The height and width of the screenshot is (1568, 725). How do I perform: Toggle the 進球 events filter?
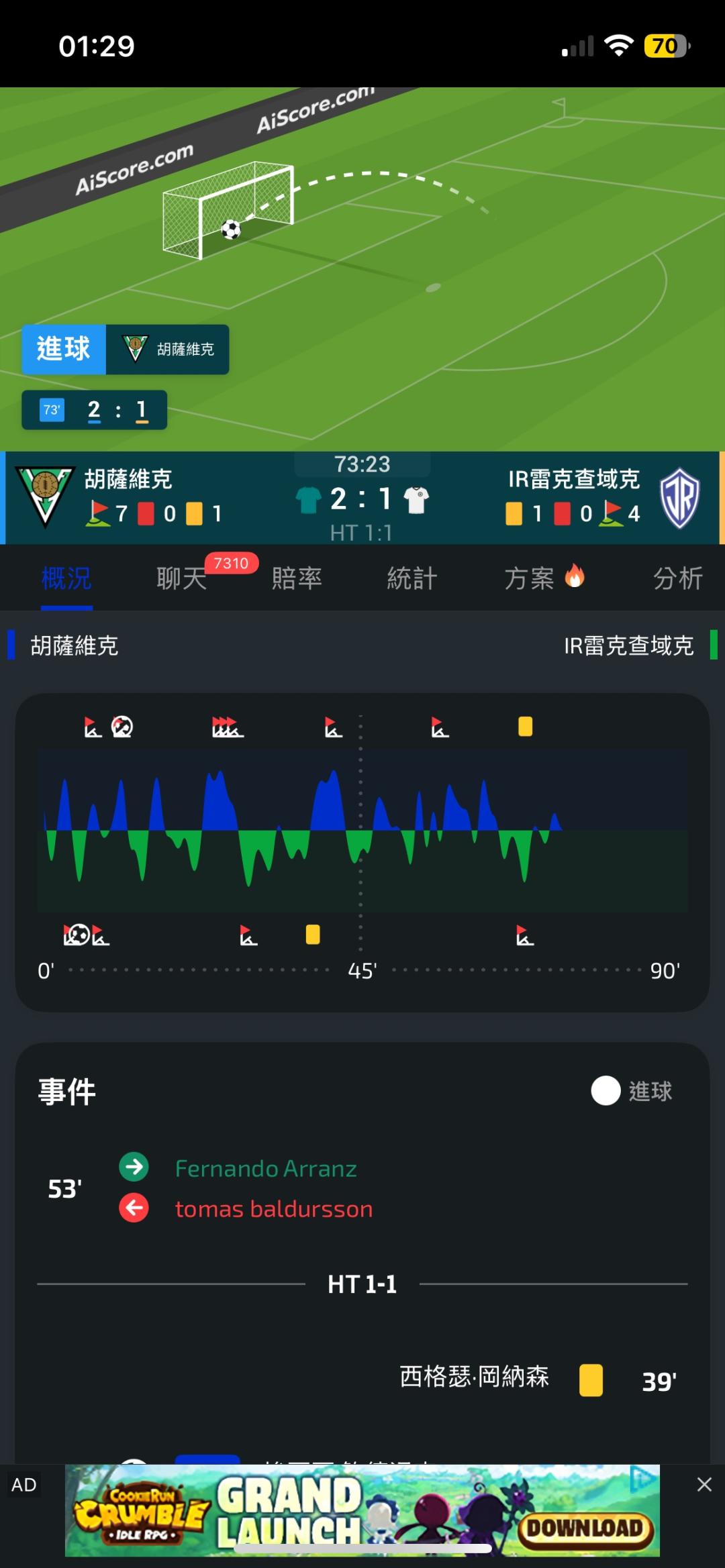tap(632, 1090)
